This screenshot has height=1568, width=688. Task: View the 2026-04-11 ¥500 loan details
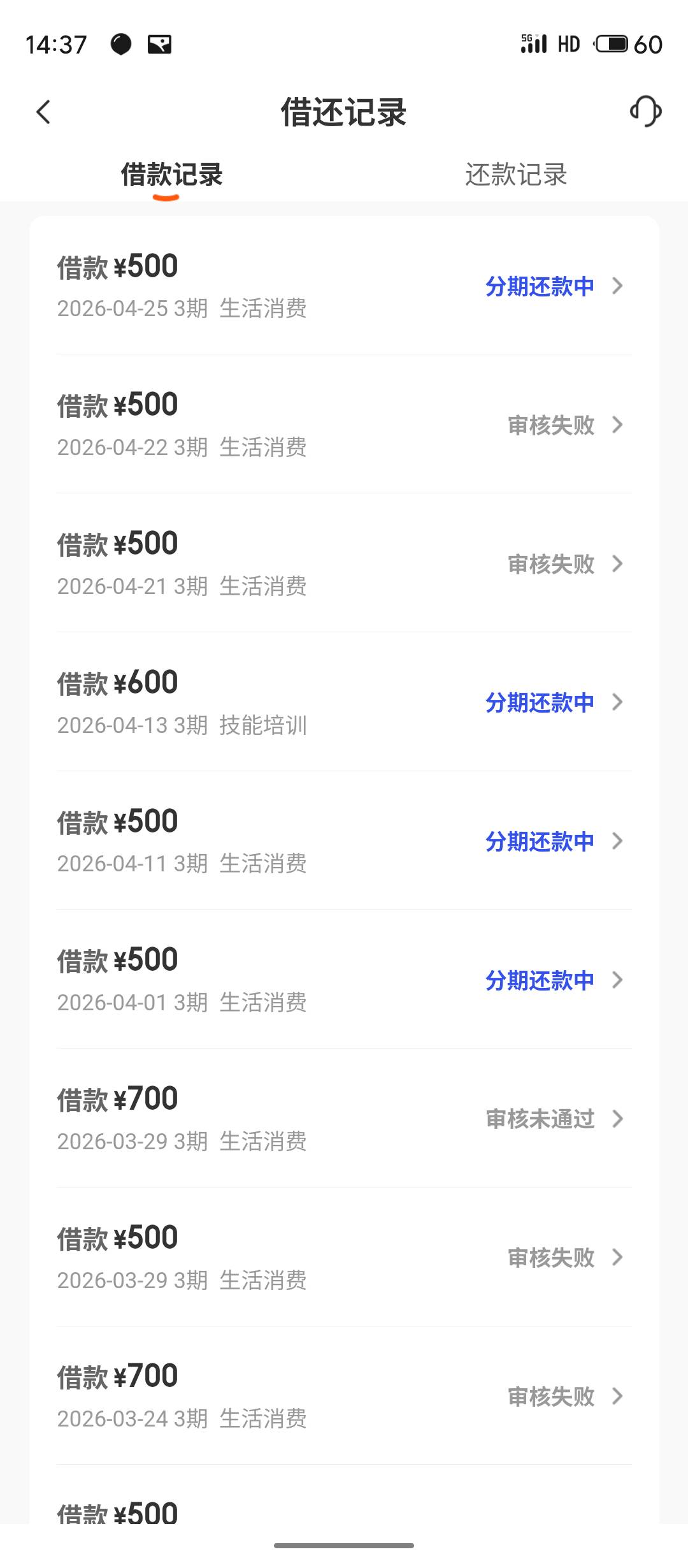point(344,841)
